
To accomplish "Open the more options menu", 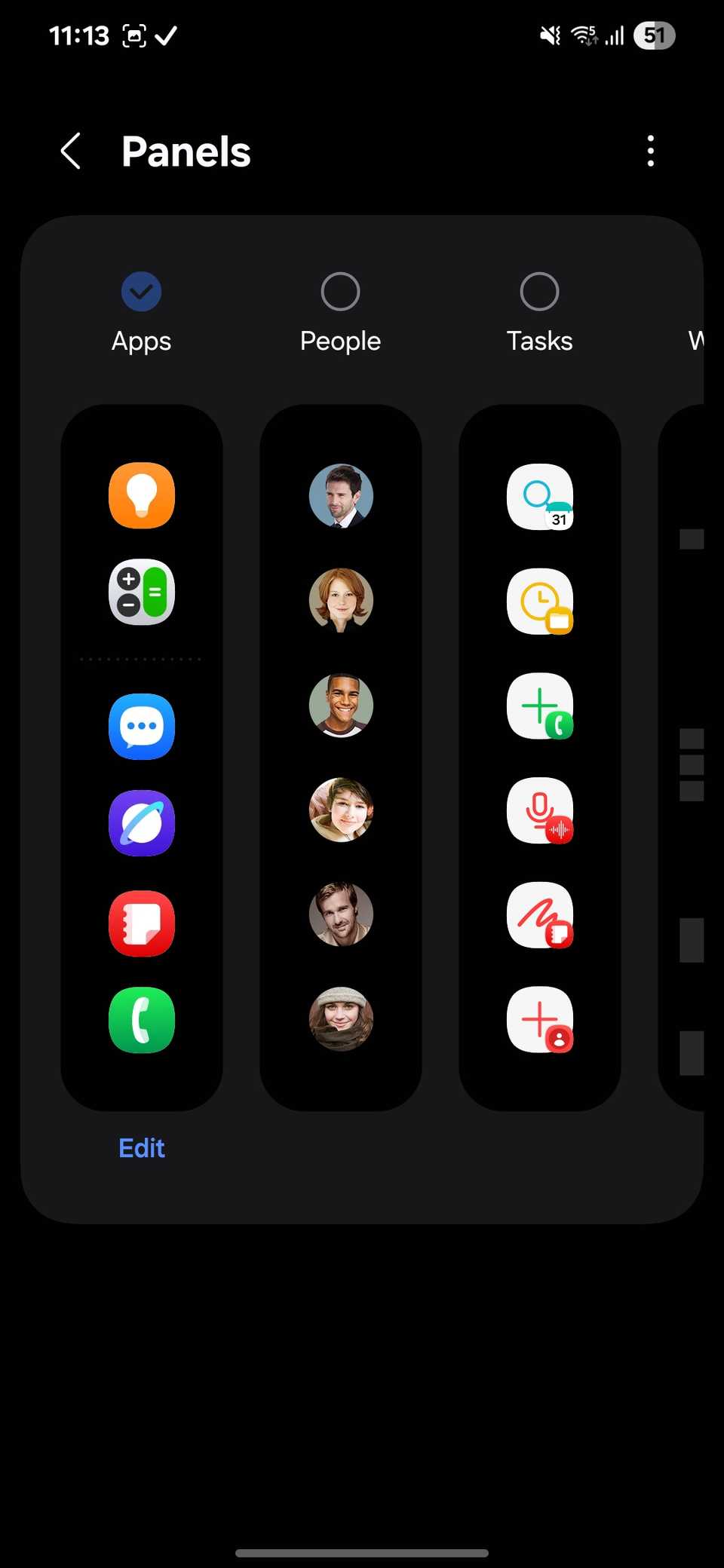I will 650,152.
